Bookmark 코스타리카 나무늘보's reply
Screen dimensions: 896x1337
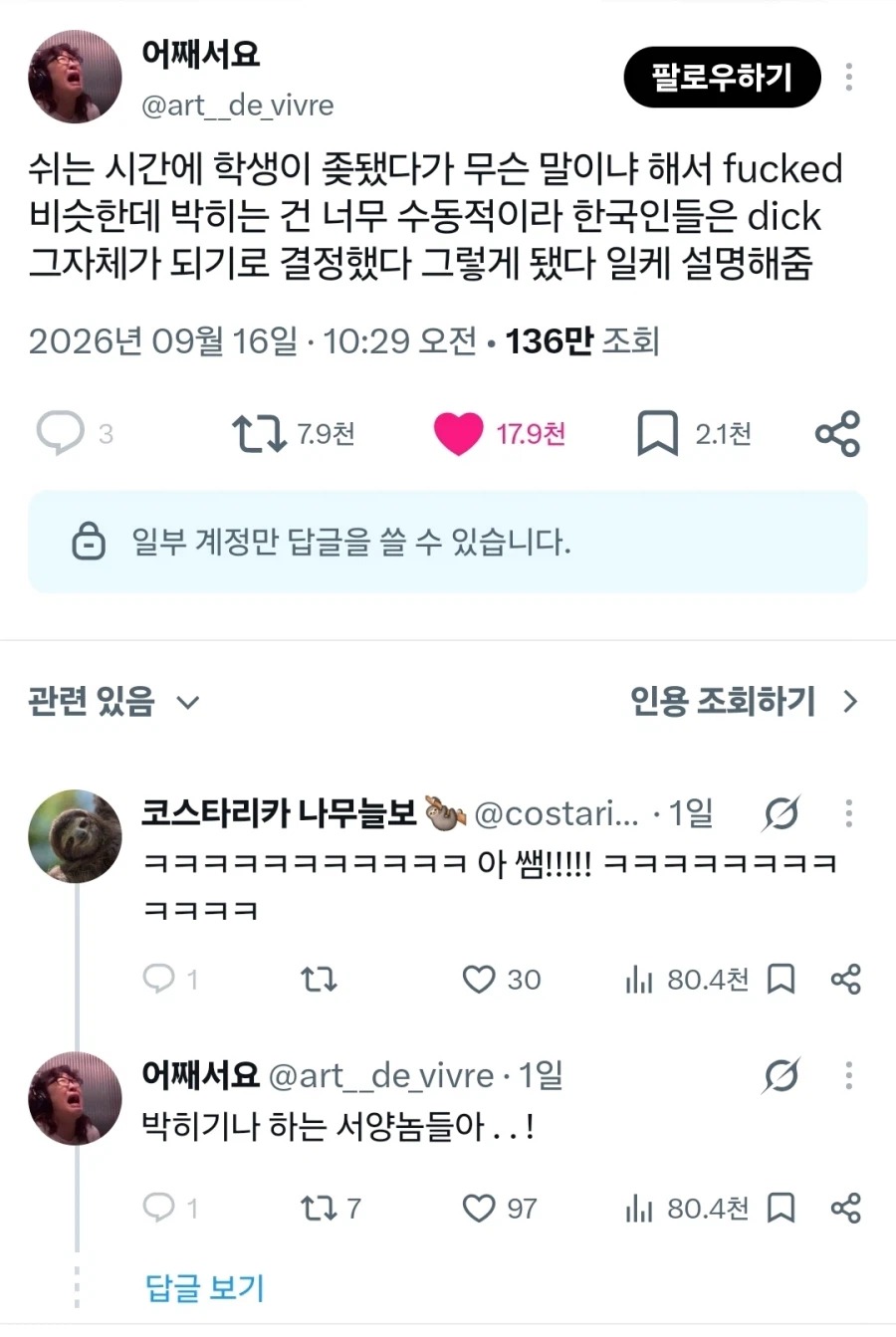782,980
